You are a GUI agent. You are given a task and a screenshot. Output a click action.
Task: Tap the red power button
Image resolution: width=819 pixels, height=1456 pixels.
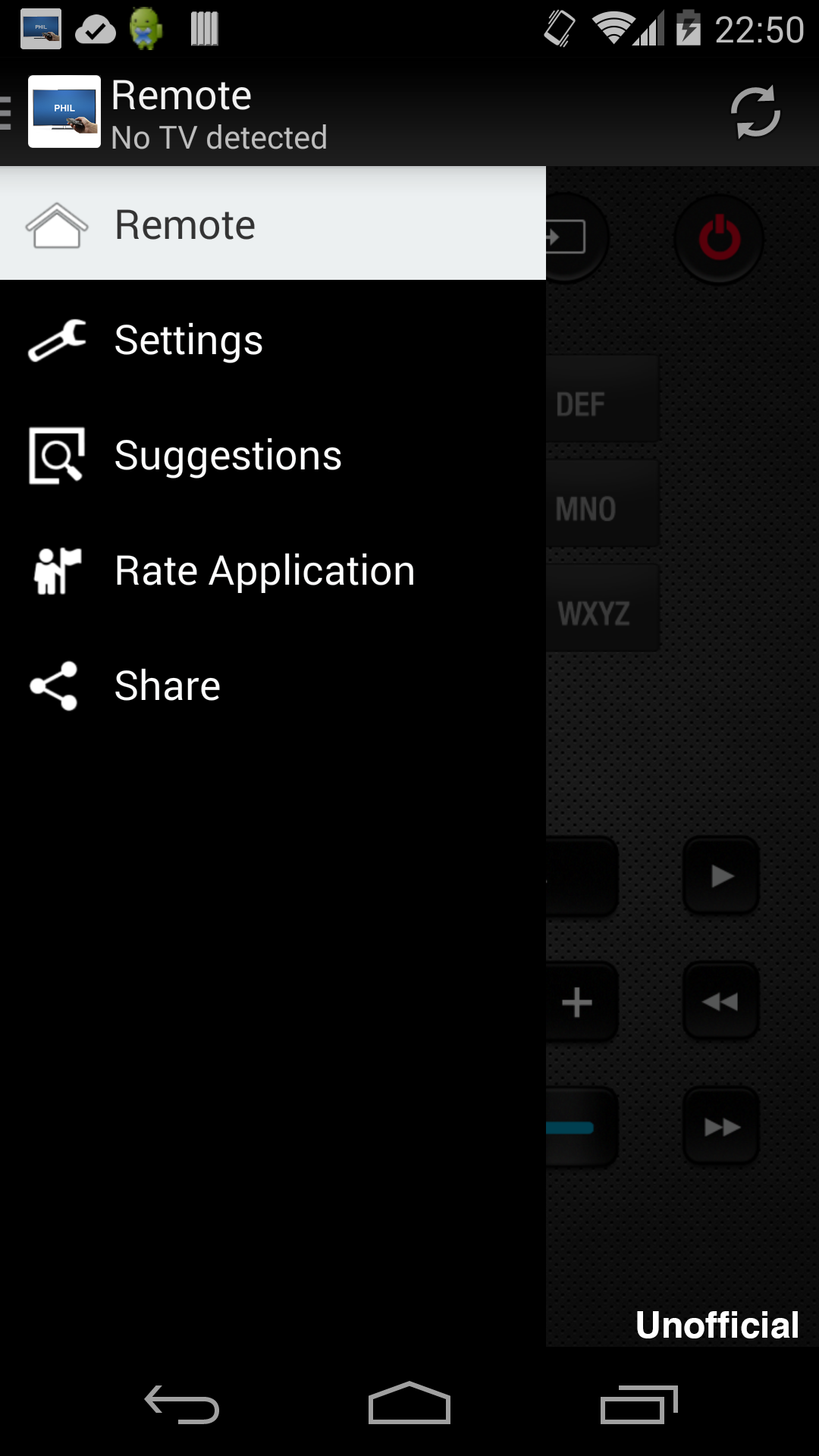719,238
